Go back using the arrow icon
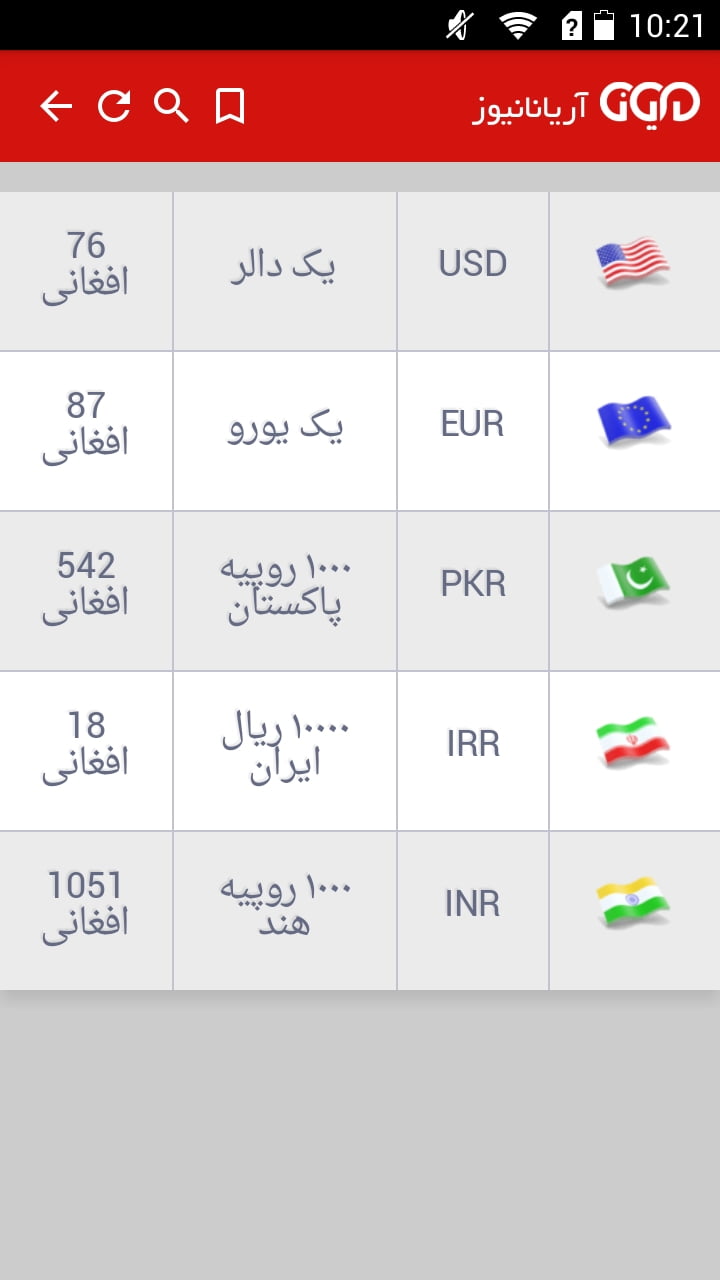Screen dimensions: 720x1280 (x=56, y=106)
